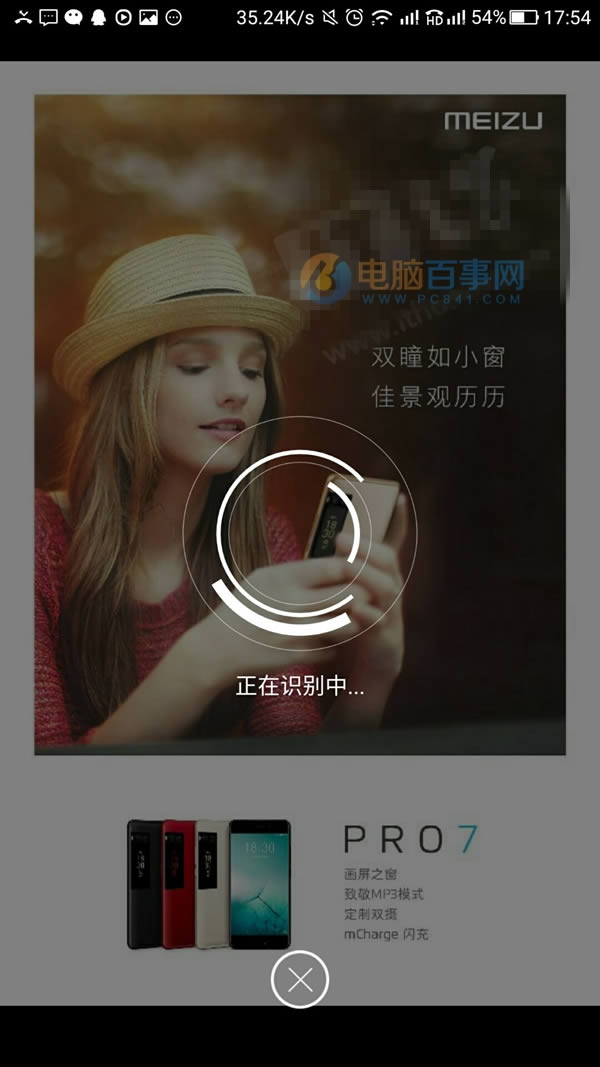Cancel the image recognition with the X button
Viewport: 600px width, 1067px height.
pos(300,980)
